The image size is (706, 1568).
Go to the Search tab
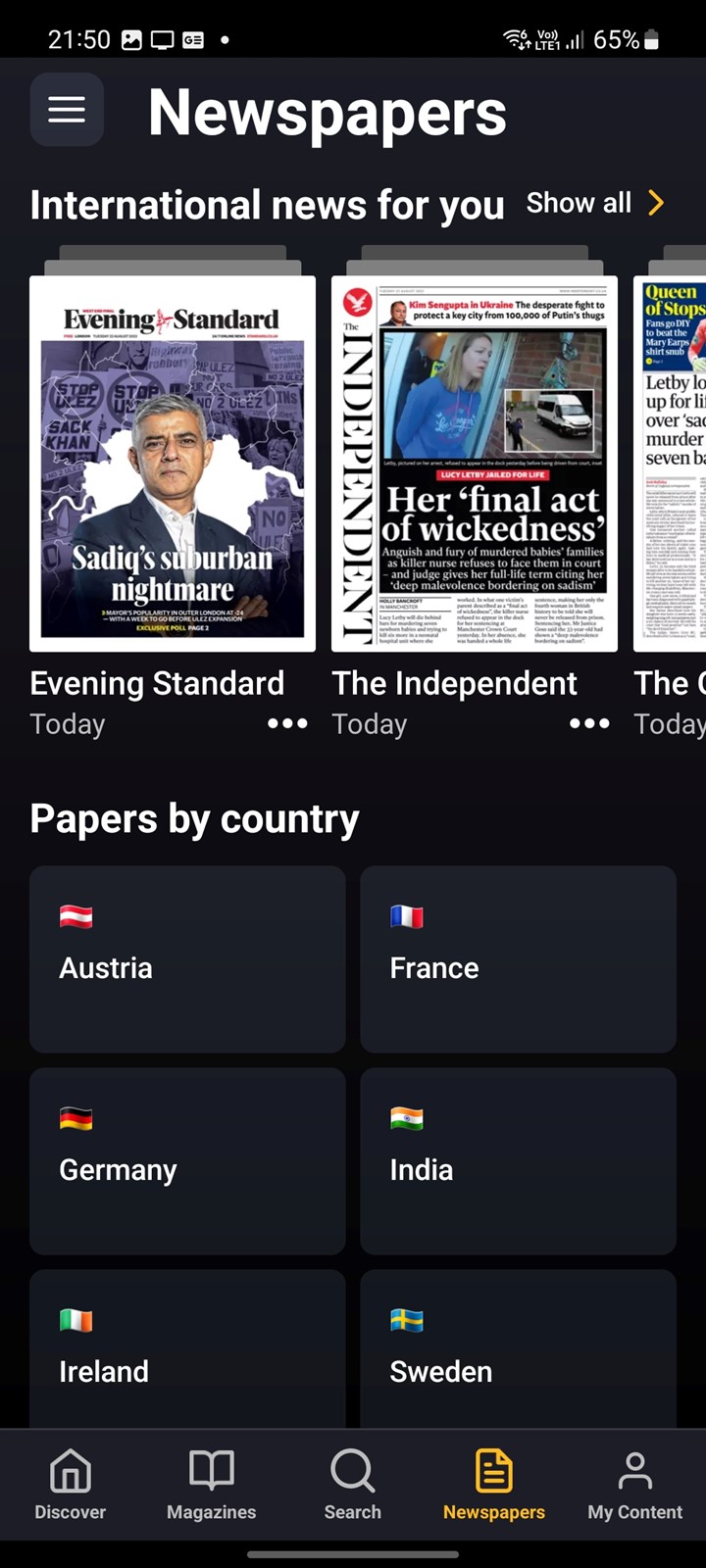(x=353, y=1485)
